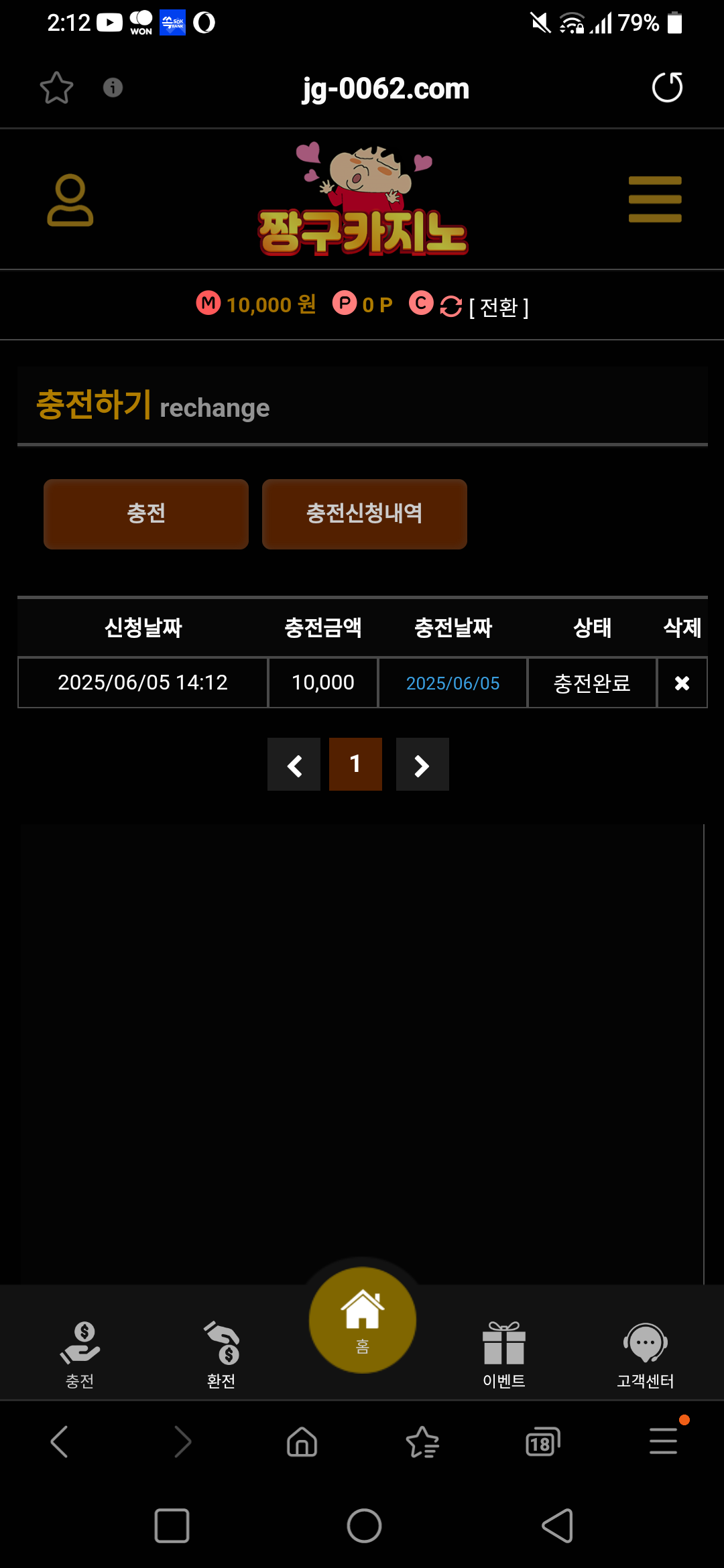
Task: Tap the system back button
Action: (556, 1526)
